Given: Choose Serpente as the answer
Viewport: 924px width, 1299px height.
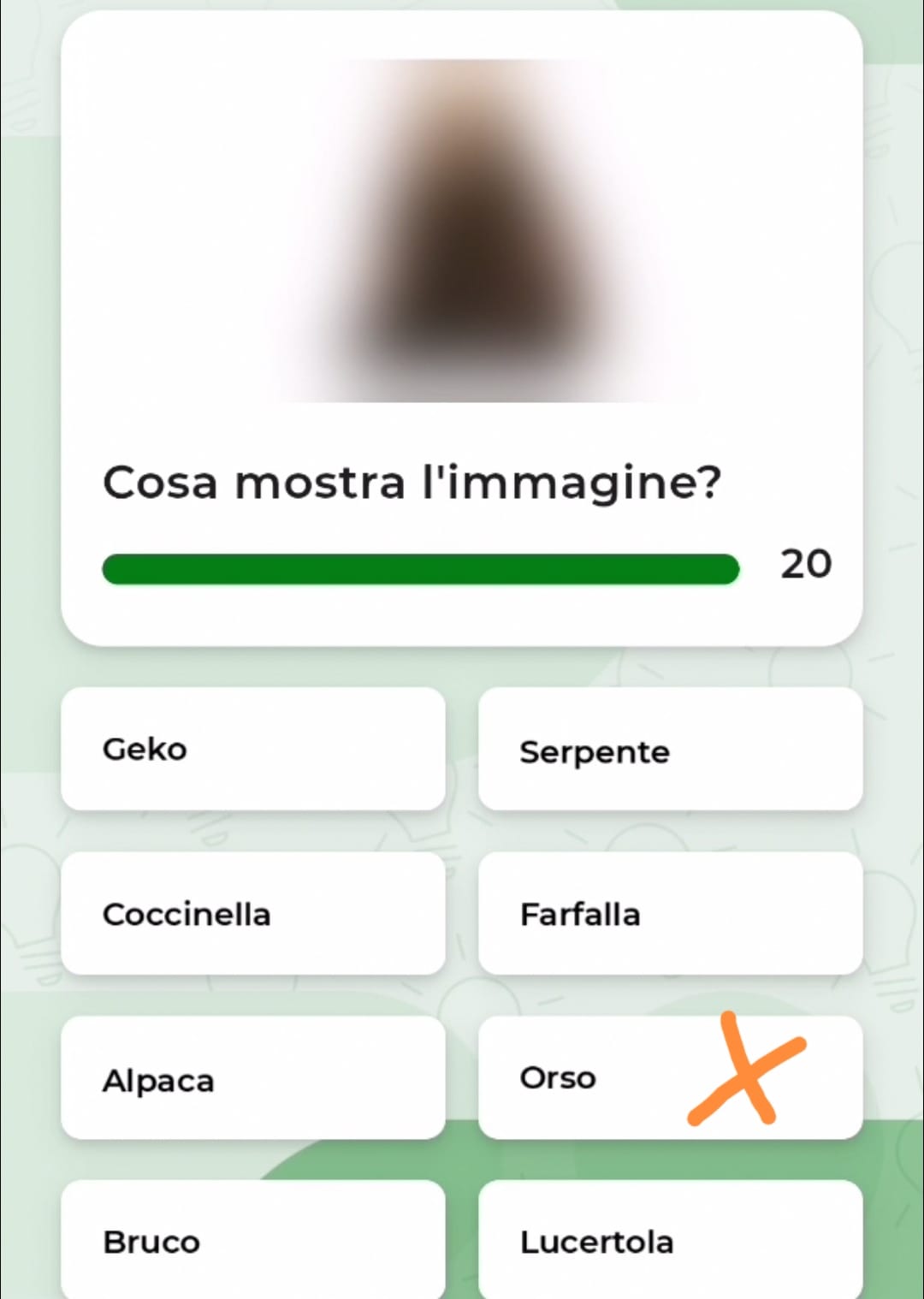Looking at the screenshot, I should point(670,749).
